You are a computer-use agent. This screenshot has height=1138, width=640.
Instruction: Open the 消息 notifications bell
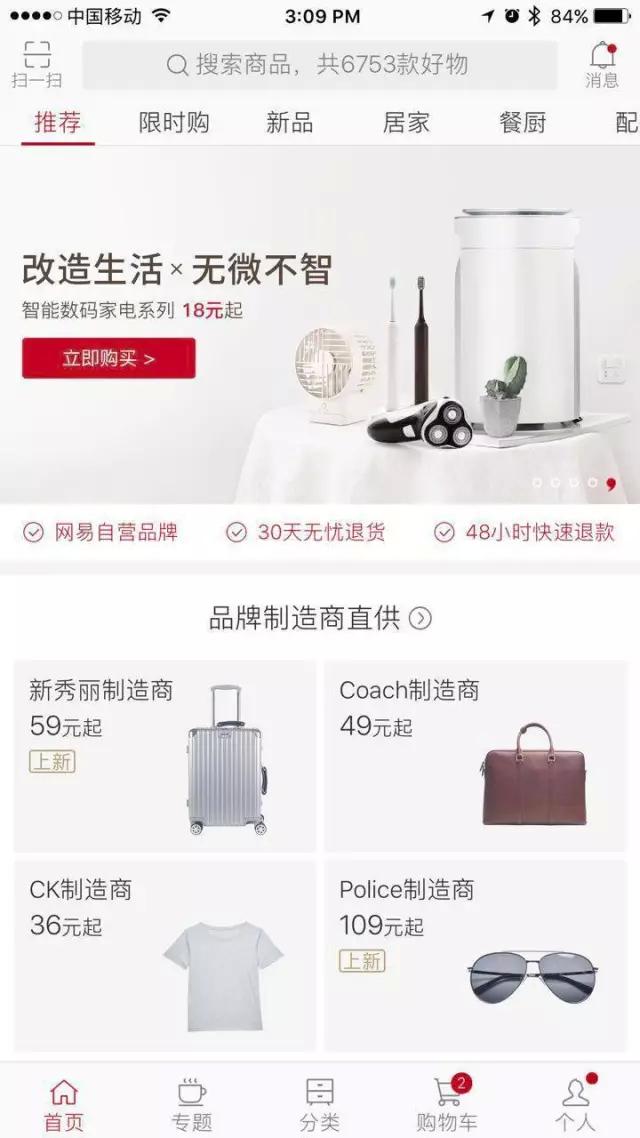click(x=602, y=64)
